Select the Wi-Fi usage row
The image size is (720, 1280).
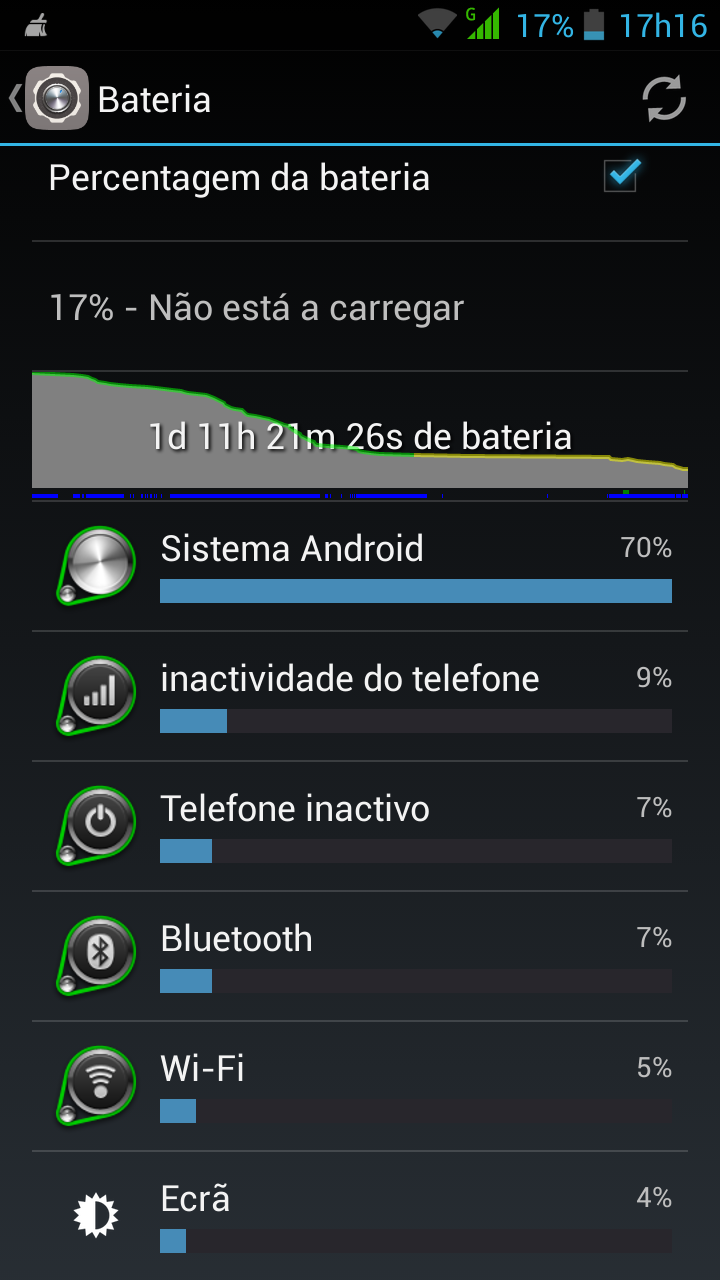pyautogui.click(x=360, y=1086)
